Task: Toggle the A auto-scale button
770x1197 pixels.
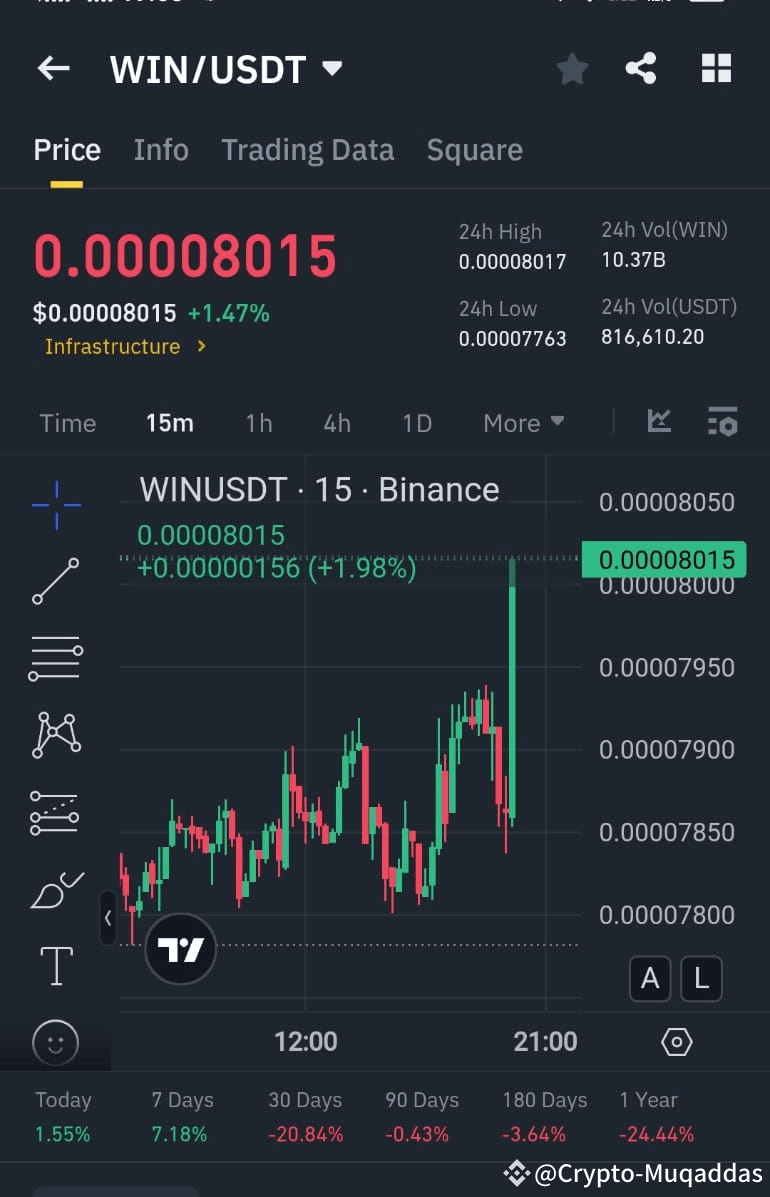Action: click(650, 979)
